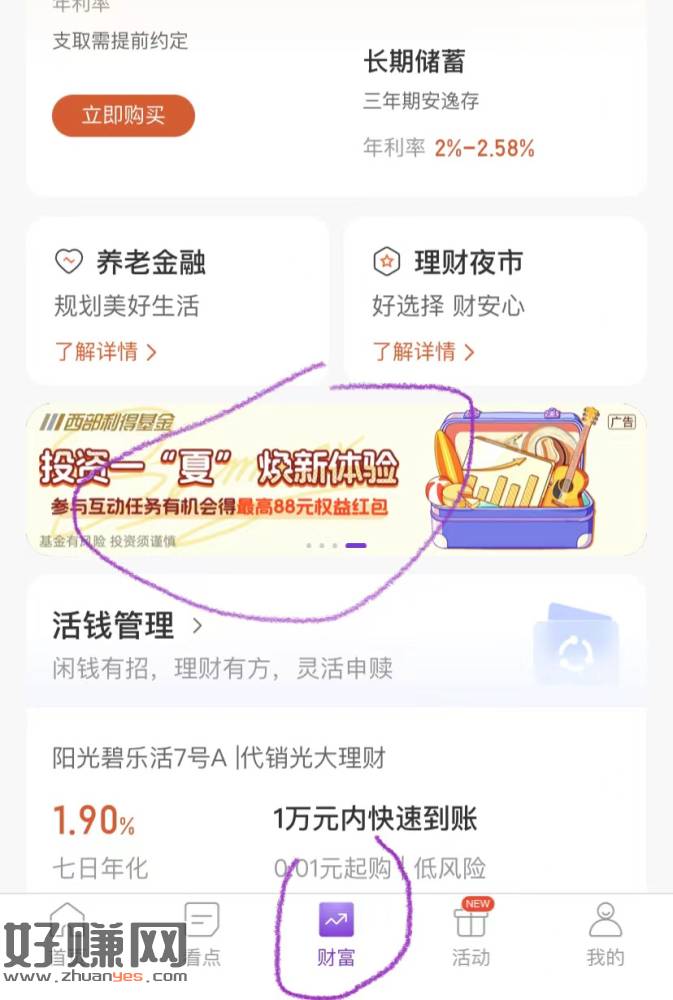The image size is (673, 1000).
Task: Switch to the 看点 tab
Action: click(202, 935)
